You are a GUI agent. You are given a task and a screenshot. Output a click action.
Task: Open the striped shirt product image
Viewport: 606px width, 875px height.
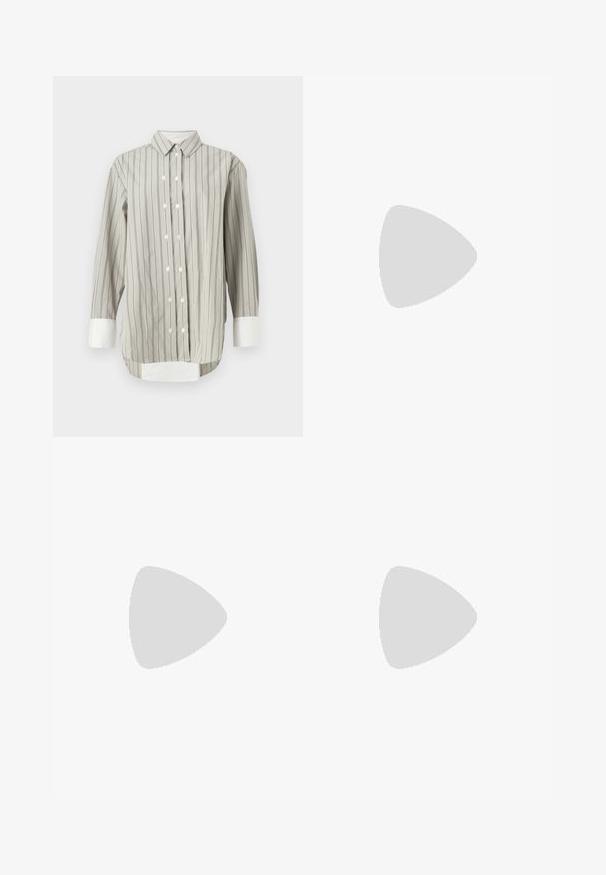pos(177,256)
